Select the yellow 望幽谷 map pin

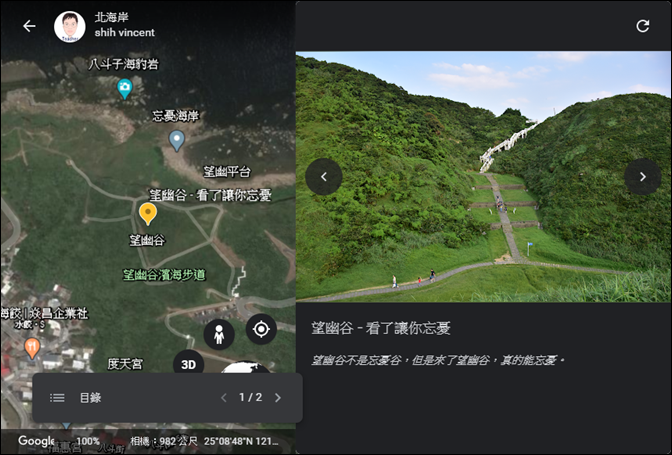tap(148, 213)
